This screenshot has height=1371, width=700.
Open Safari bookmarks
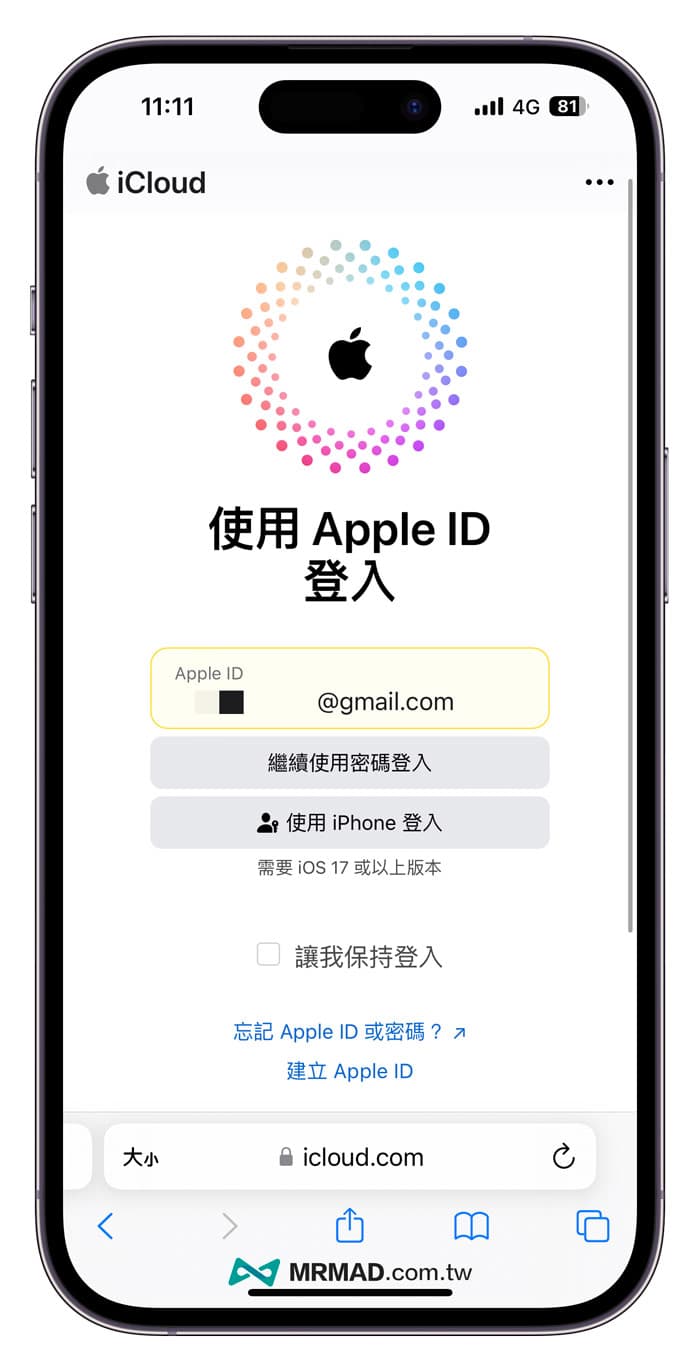(x=471, y=1225)
